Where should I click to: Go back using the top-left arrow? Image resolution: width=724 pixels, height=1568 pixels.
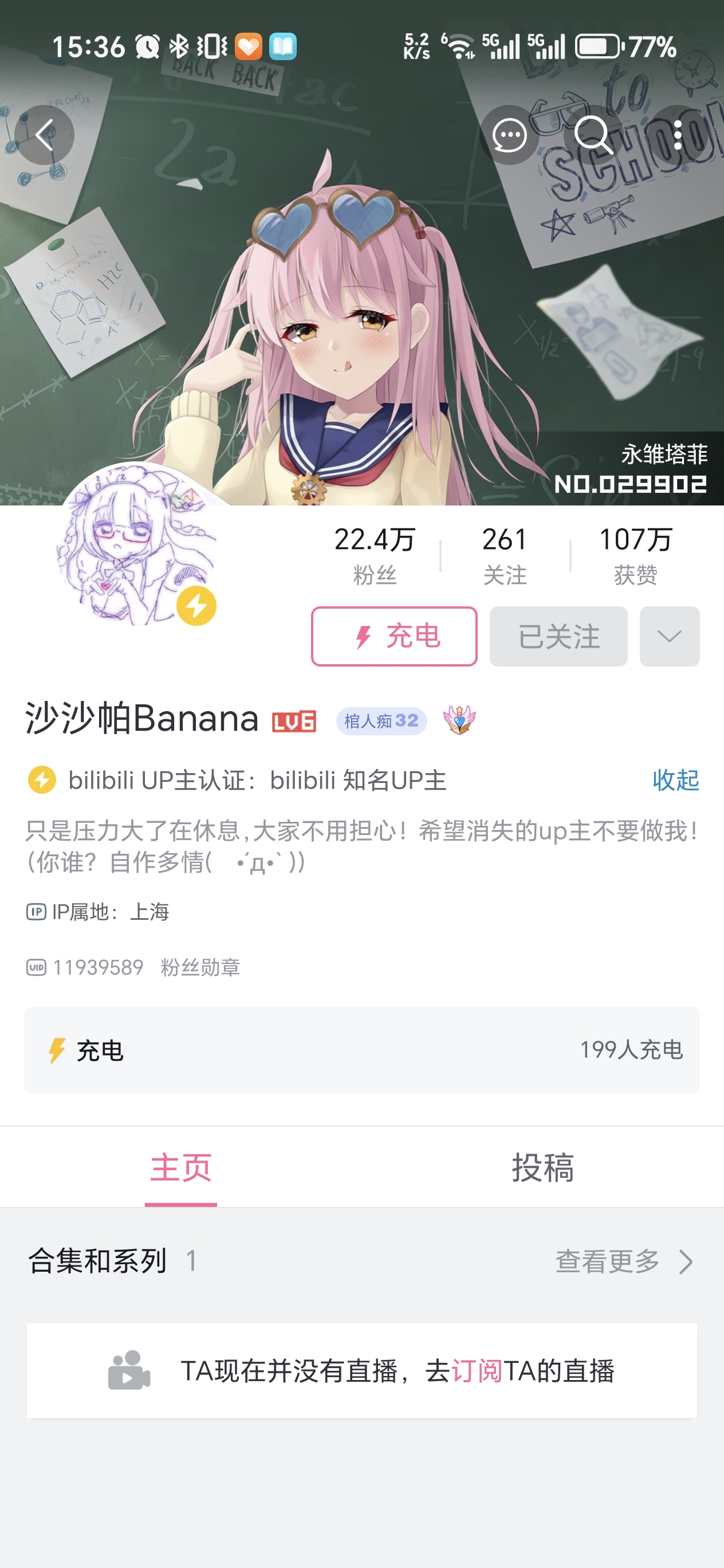44,135
